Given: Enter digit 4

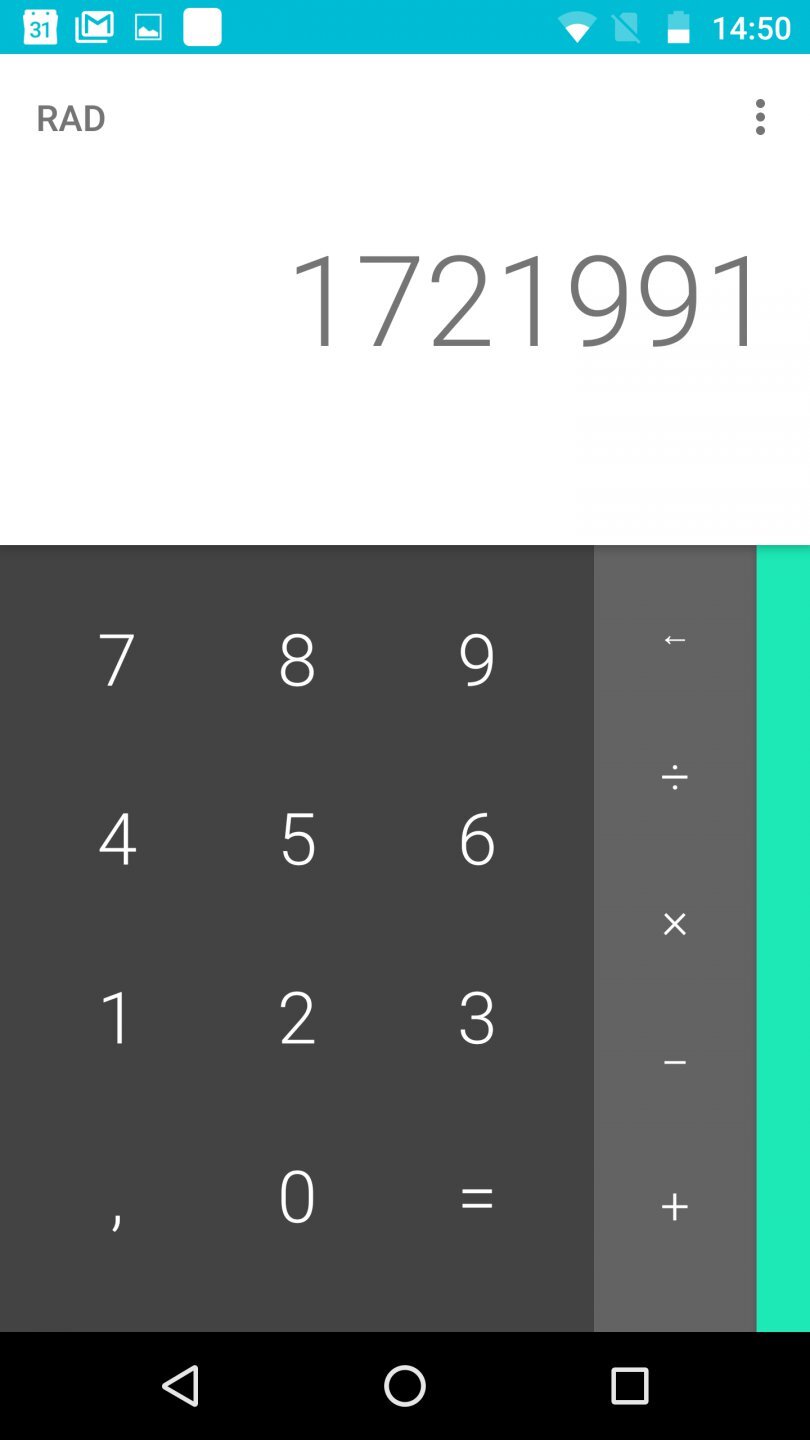Looking at the screenshot, I should coord(117,838).
